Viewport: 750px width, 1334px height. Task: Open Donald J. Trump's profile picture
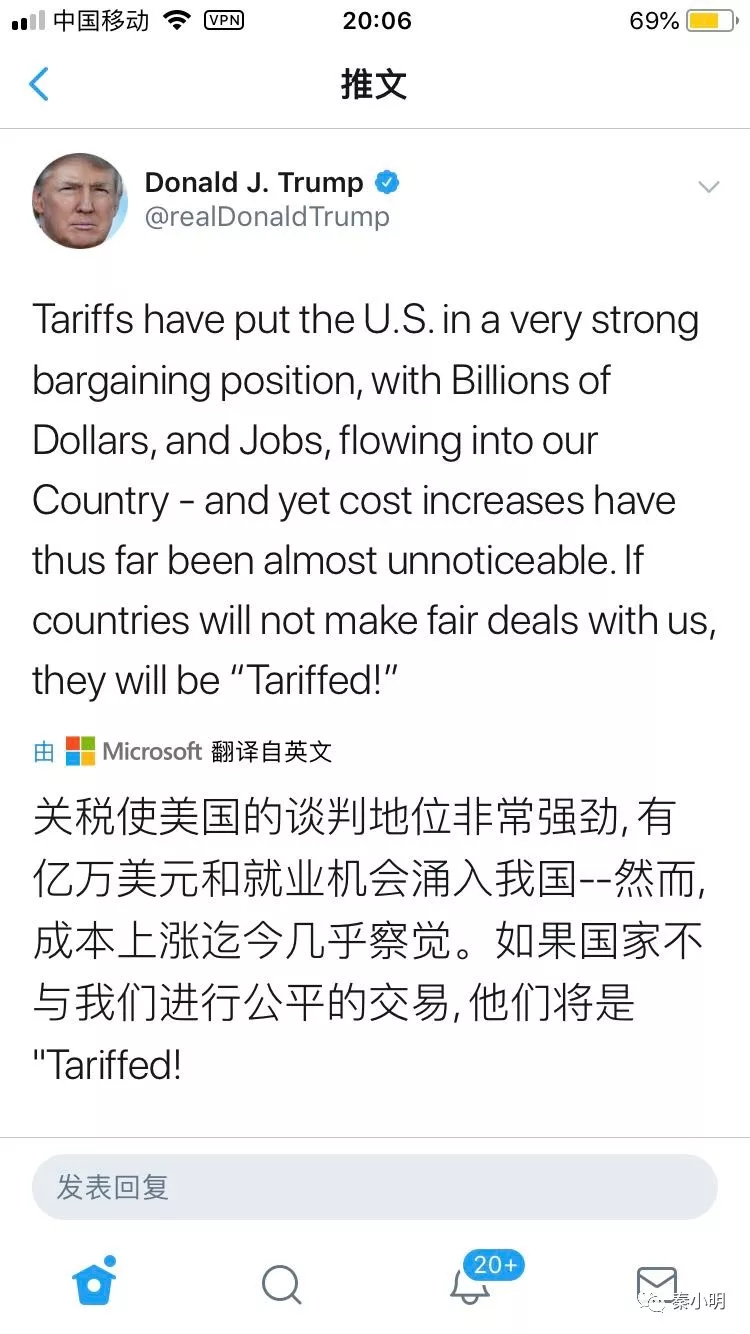(x=79, y=201)
